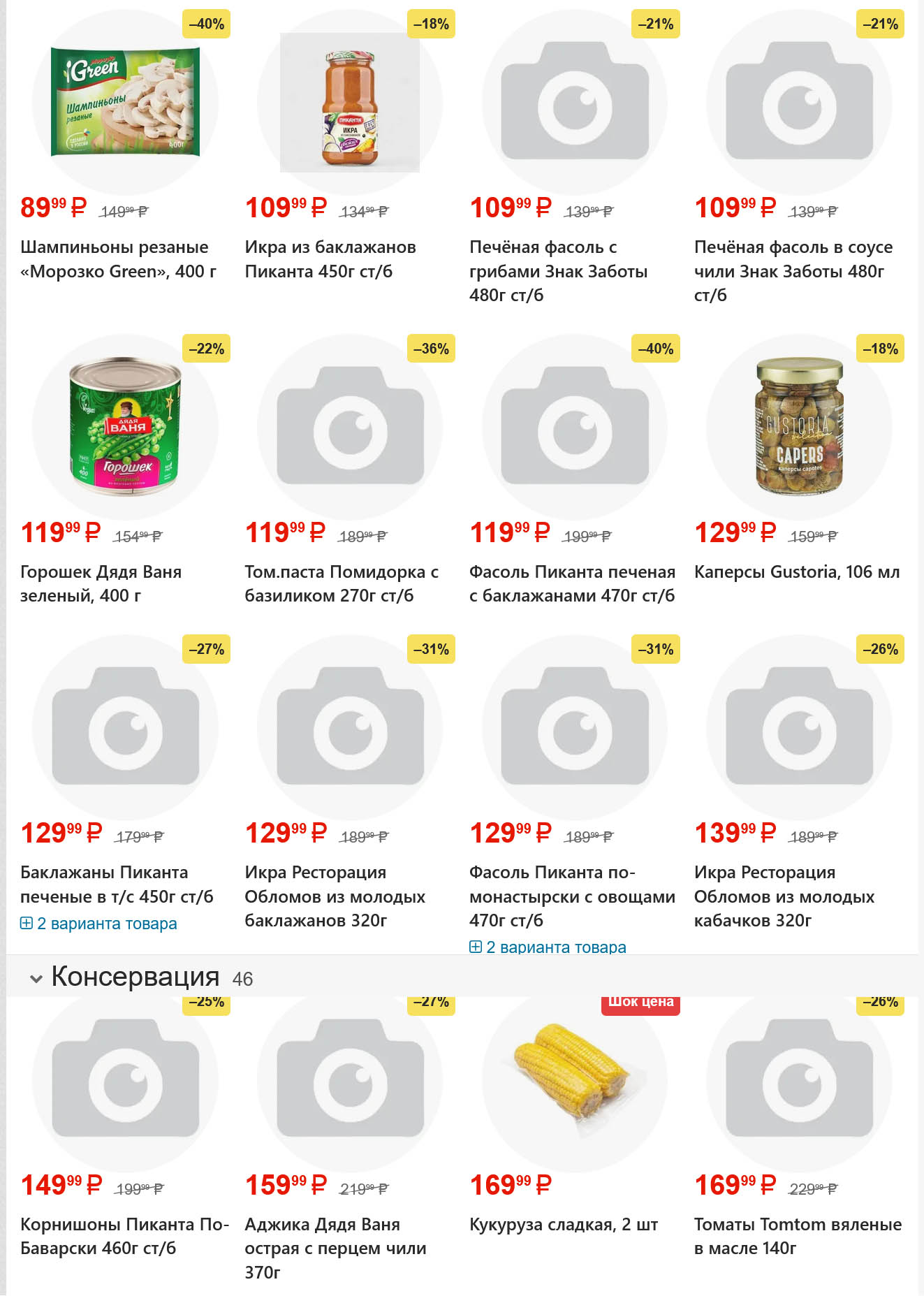The height and width of the screenshot is (1296, 924).
Task: Open Икра Ресторация Обломов из кабачков
Action: [784, 896]
